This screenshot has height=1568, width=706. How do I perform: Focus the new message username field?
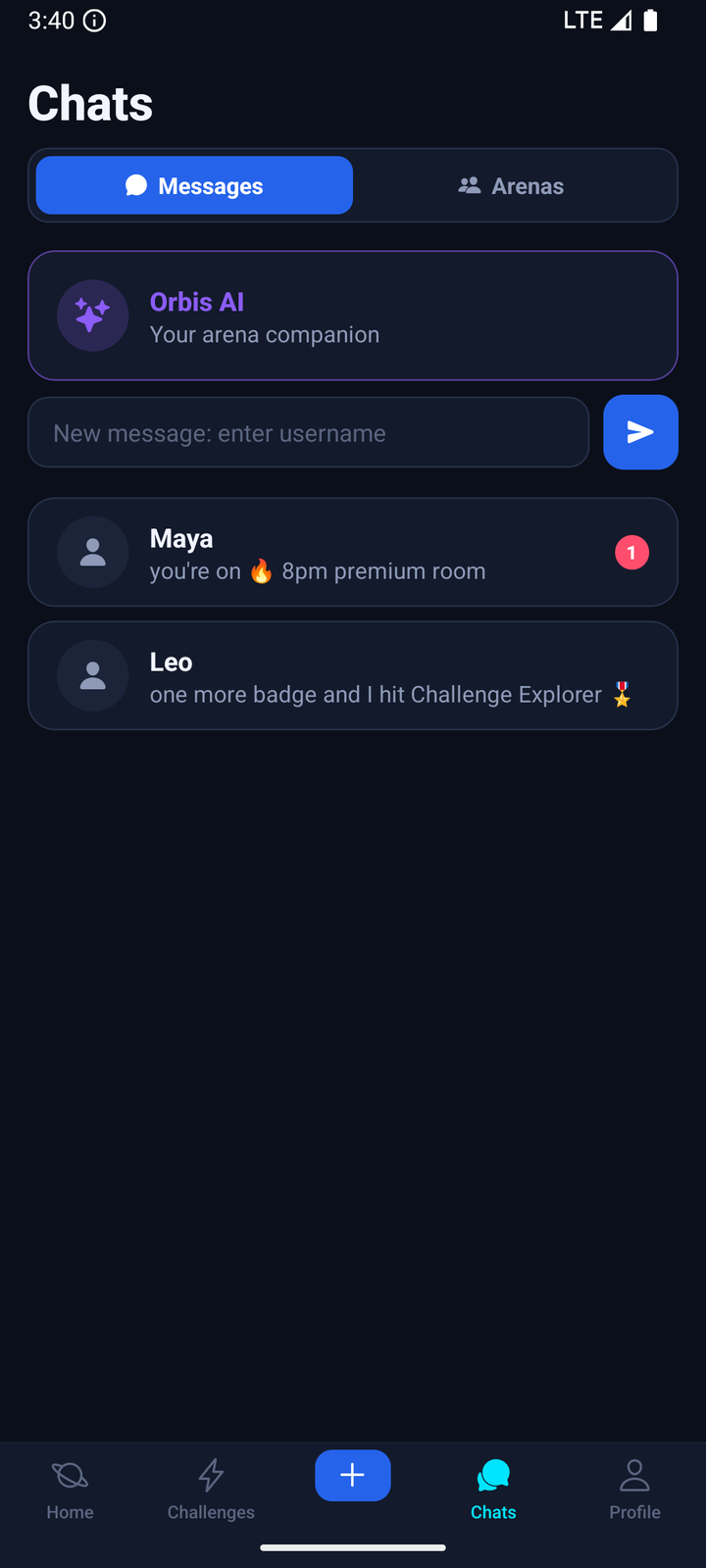308,432
